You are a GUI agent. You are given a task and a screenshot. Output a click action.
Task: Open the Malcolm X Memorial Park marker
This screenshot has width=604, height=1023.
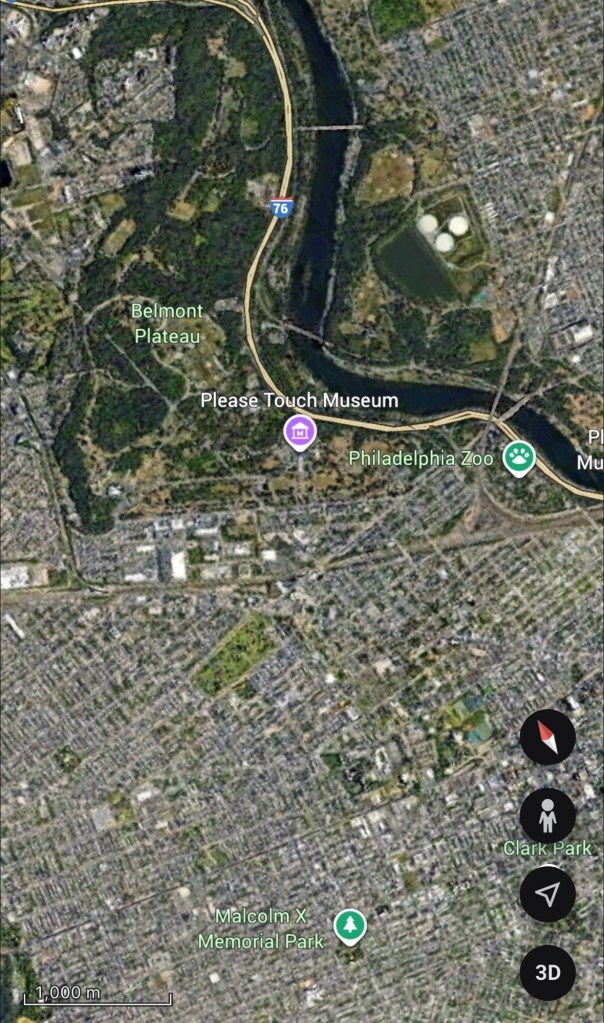click(349, 926)
